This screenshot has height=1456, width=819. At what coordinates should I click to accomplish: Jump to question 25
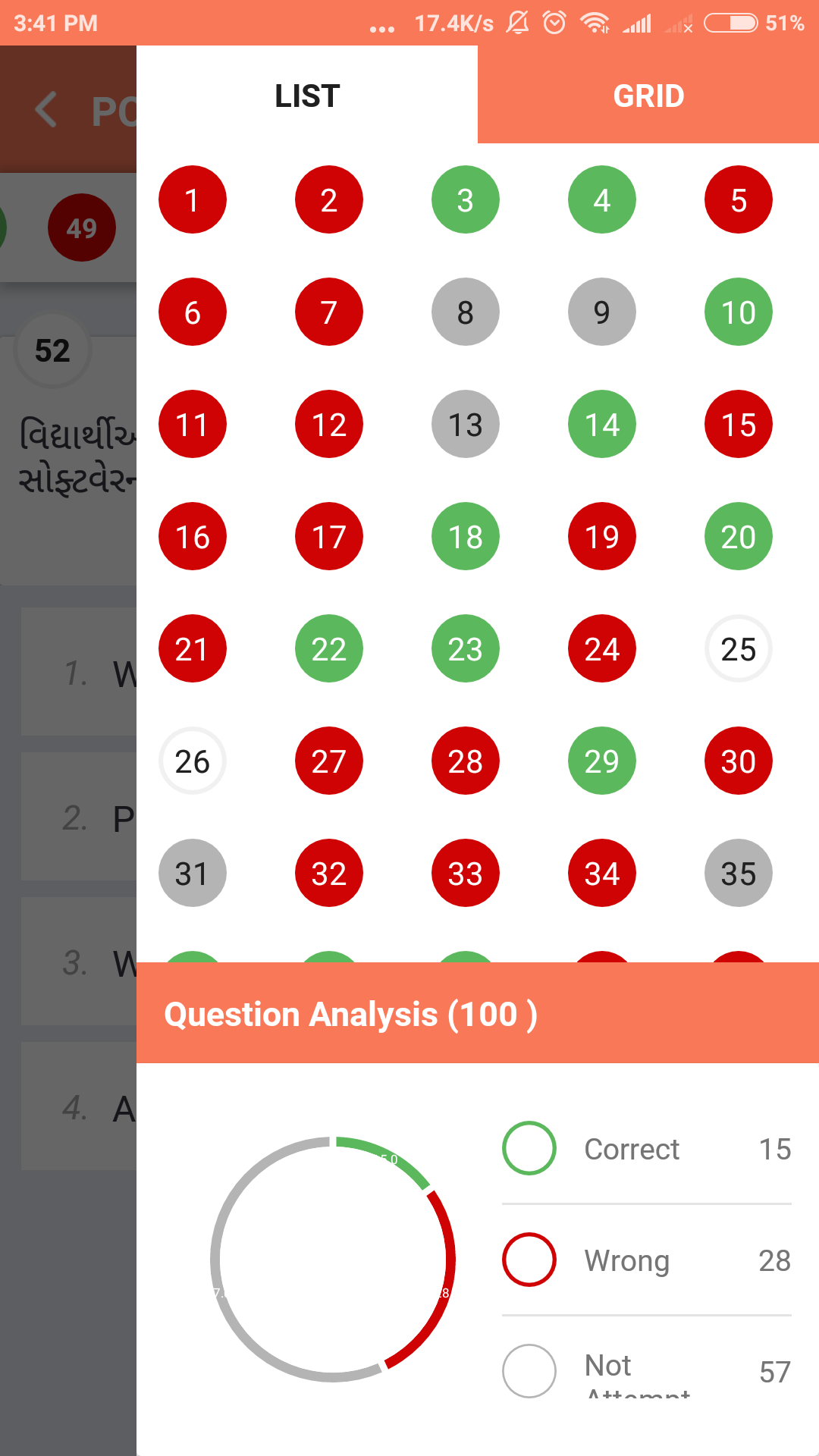(739, 648)
